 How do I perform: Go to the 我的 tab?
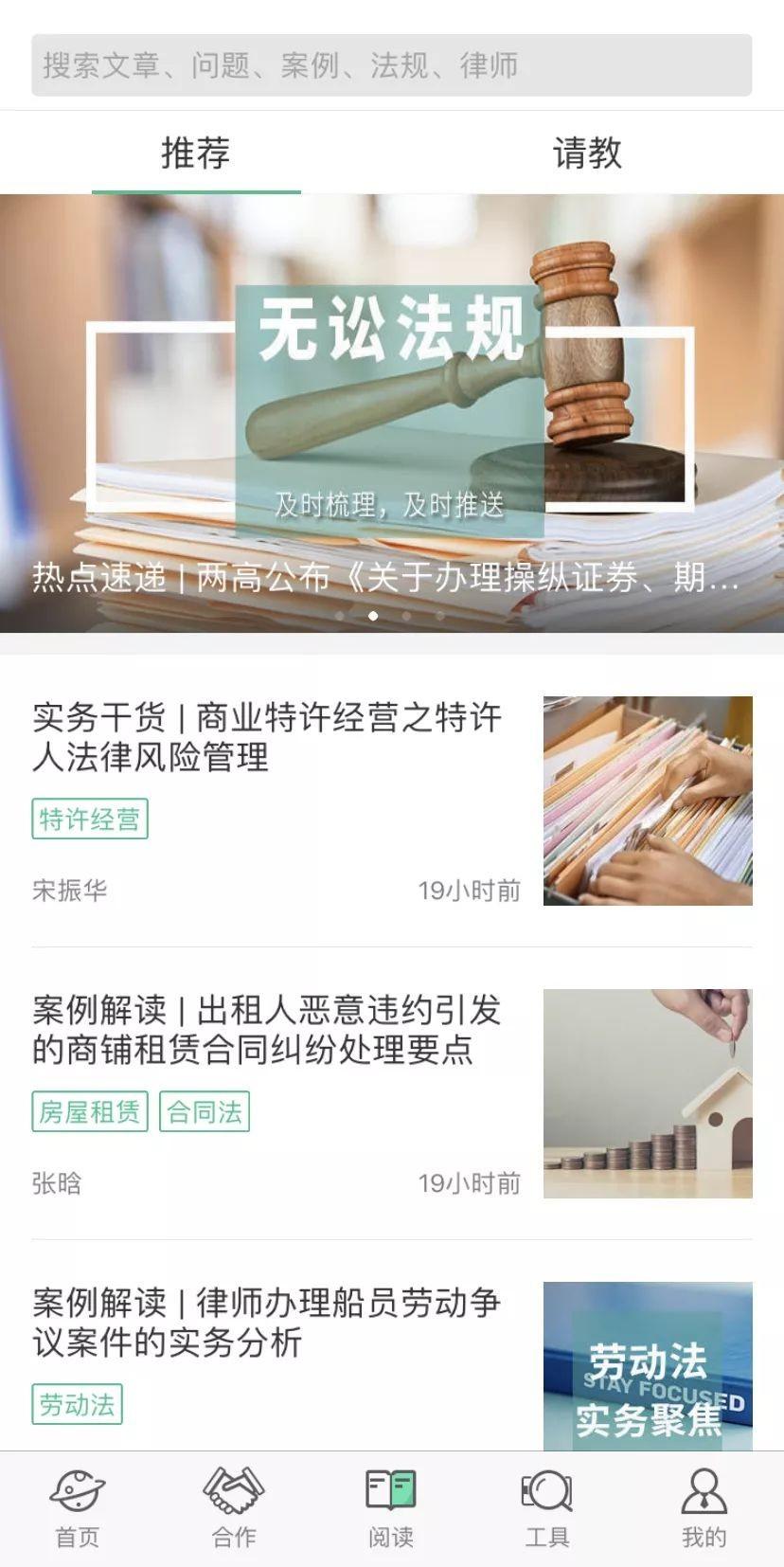pyautogui.click(x=704, y=1508)
